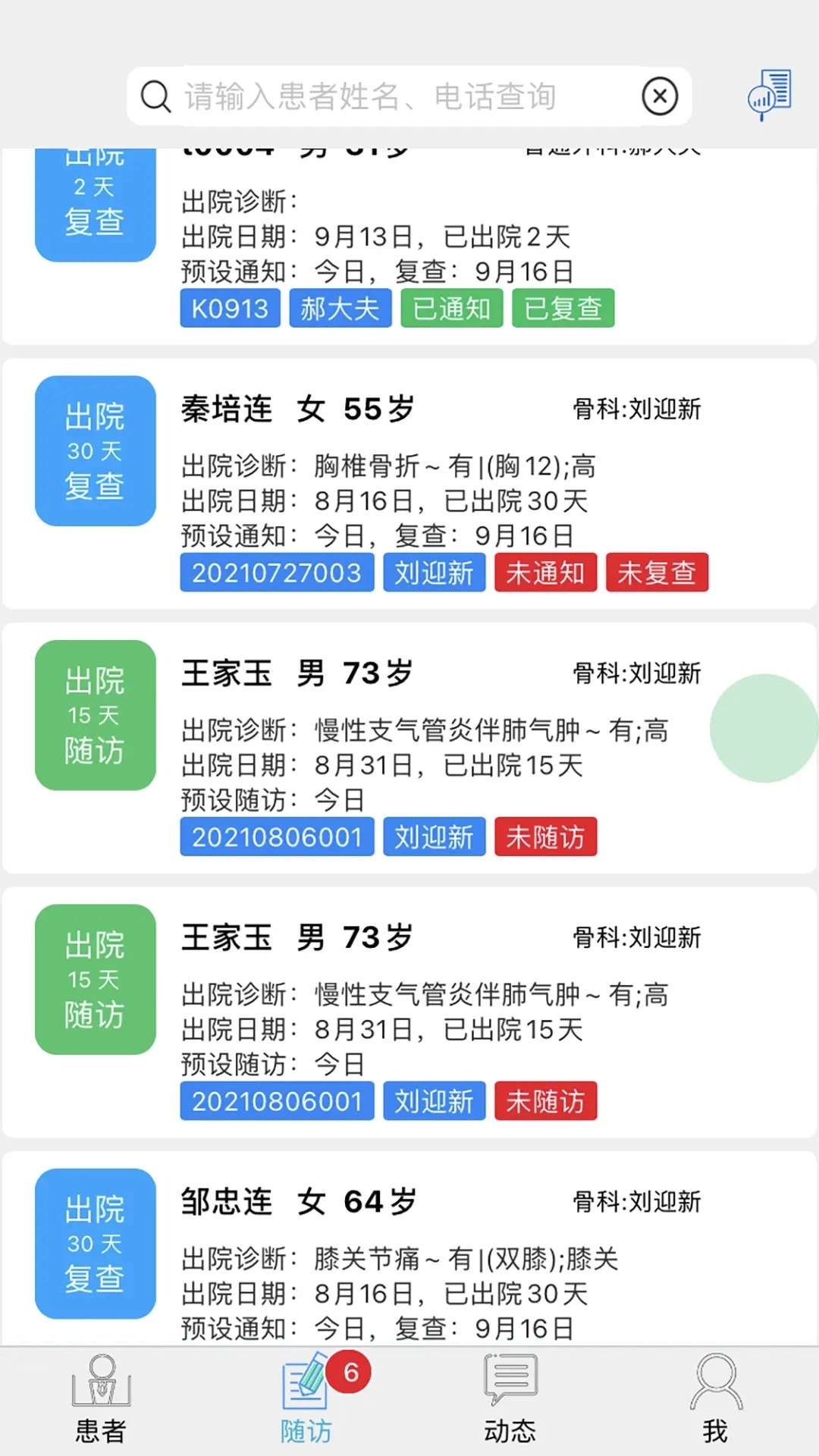The width and height of the screenshot is (819, 1456).
Task: Tap patient ID badge 20210806001
Action: [x=276, y=837]
